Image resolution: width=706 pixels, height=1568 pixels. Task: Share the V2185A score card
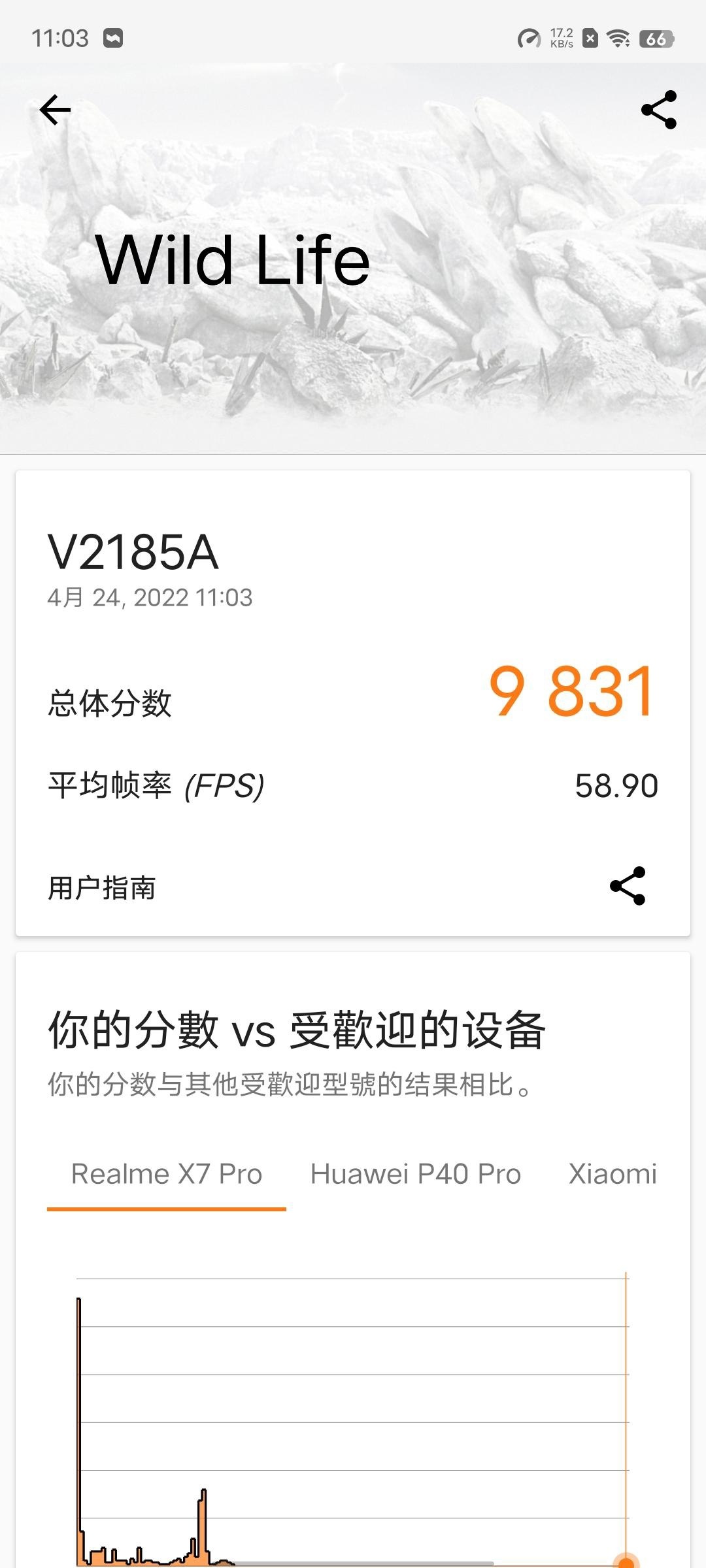628,886
